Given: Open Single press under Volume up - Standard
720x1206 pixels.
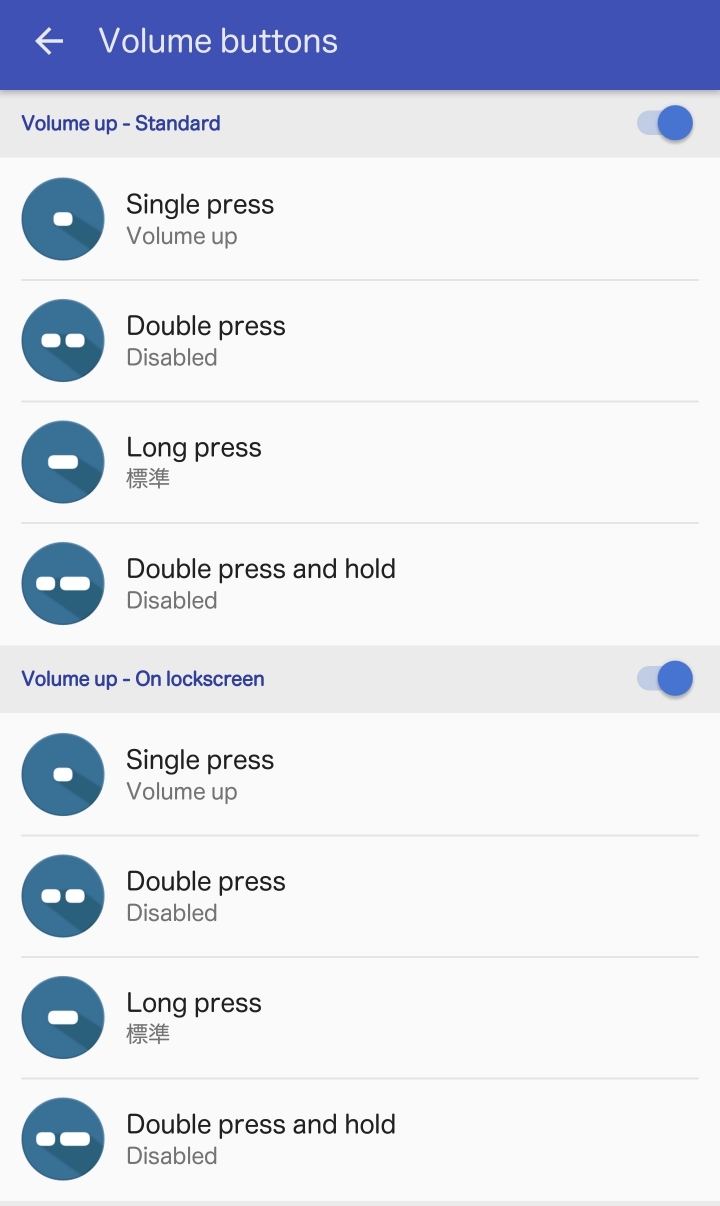Looking at the screenshot, I should [360, 219].
